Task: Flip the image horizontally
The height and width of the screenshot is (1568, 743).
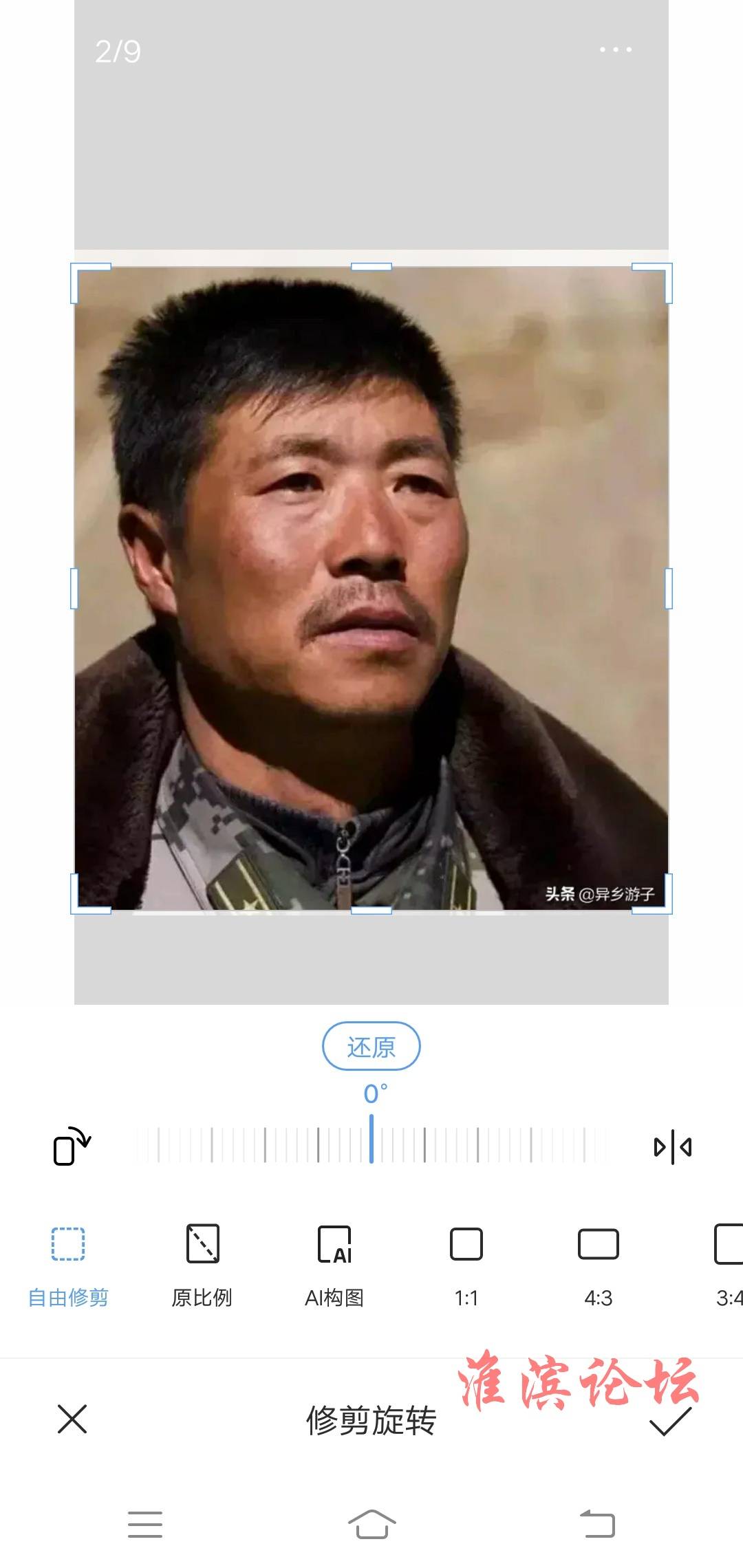Action: [x=672, y=1146]
